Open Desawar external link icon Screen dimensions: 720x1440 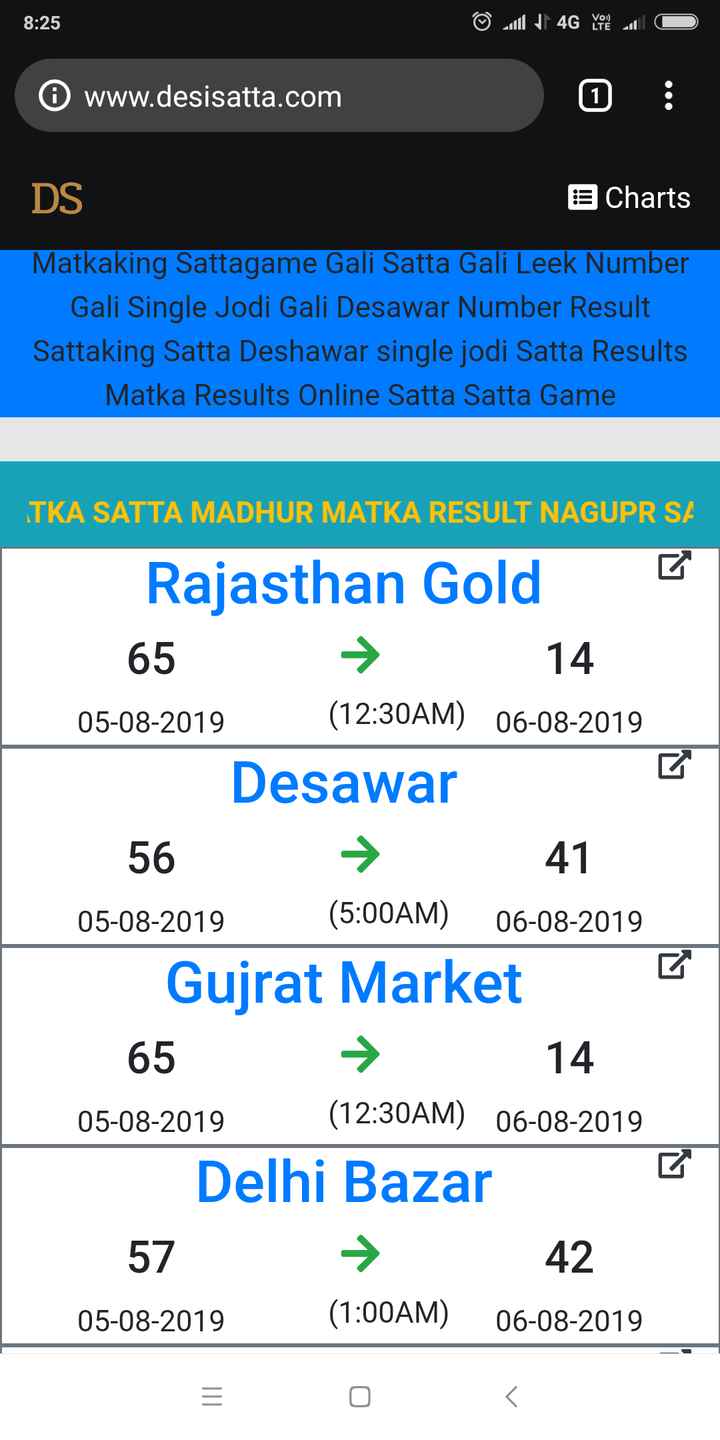tap(675, 766)
